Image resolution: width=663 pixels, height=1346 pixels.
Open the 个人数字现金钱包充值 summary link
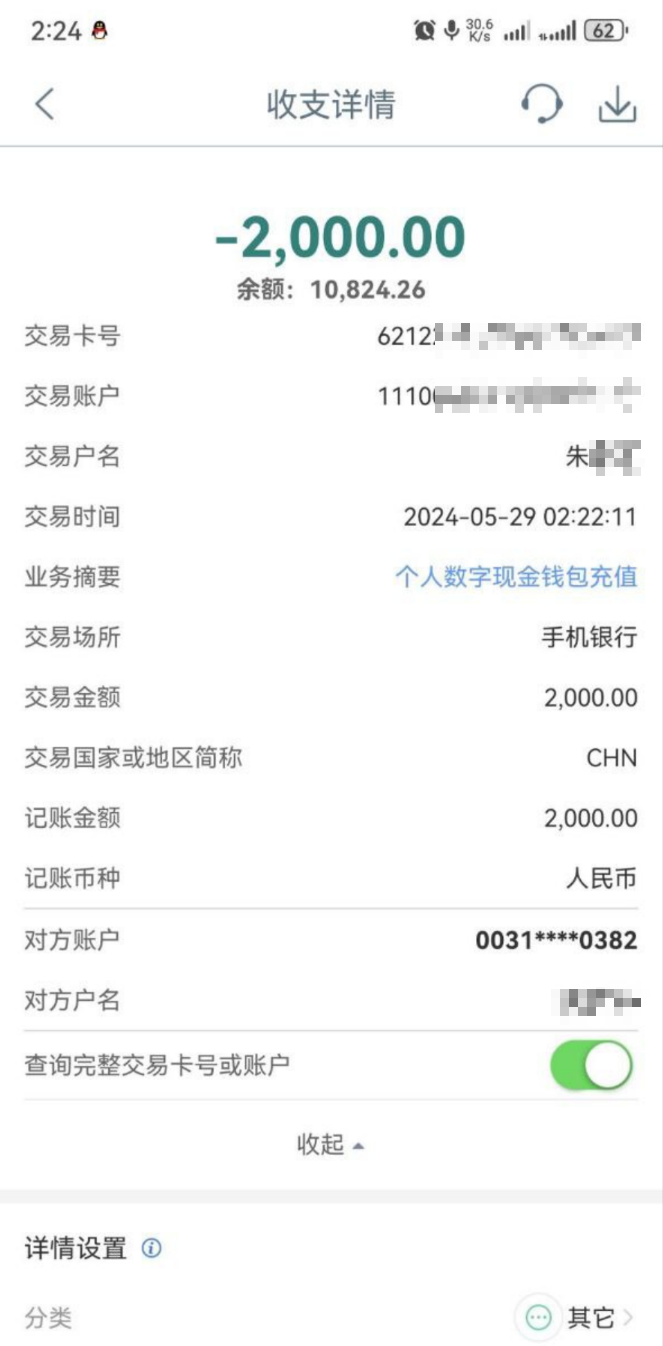pyautogui.click(x=516, y=577)
